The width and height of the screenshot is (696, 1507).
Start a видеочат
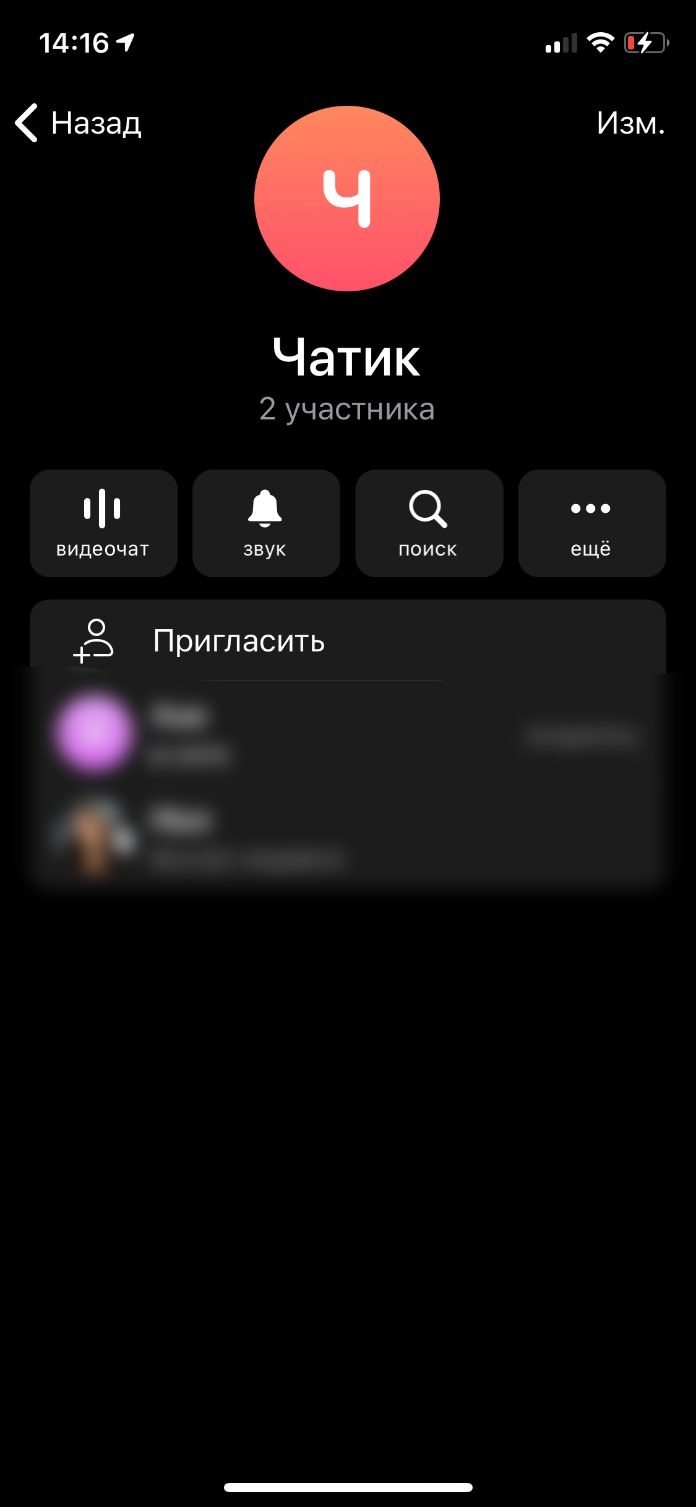click(103, 523)
